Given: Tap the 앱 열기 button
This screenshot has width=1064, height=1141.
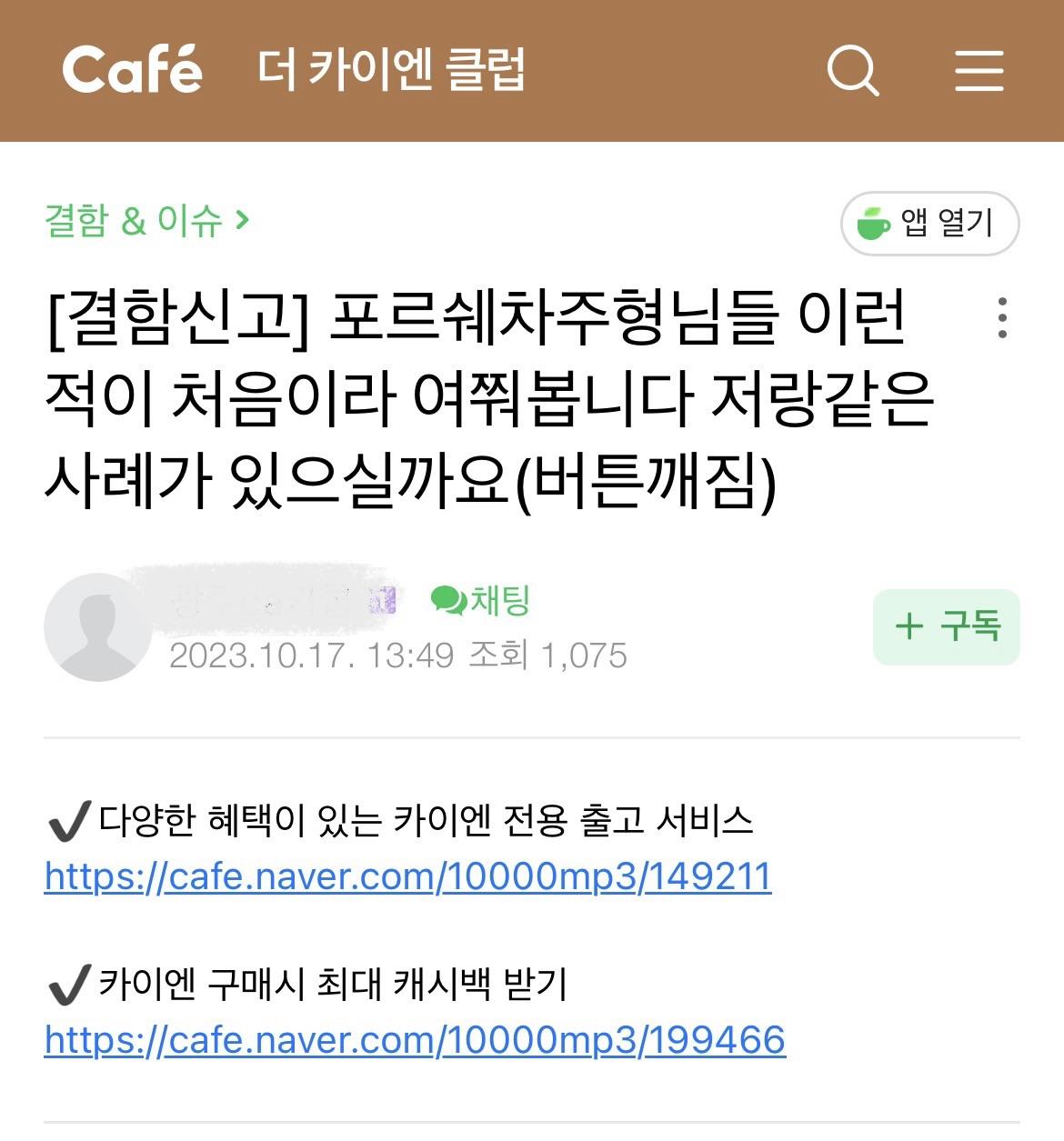Looking at the screenshot, I should click(x=929, y=223).
